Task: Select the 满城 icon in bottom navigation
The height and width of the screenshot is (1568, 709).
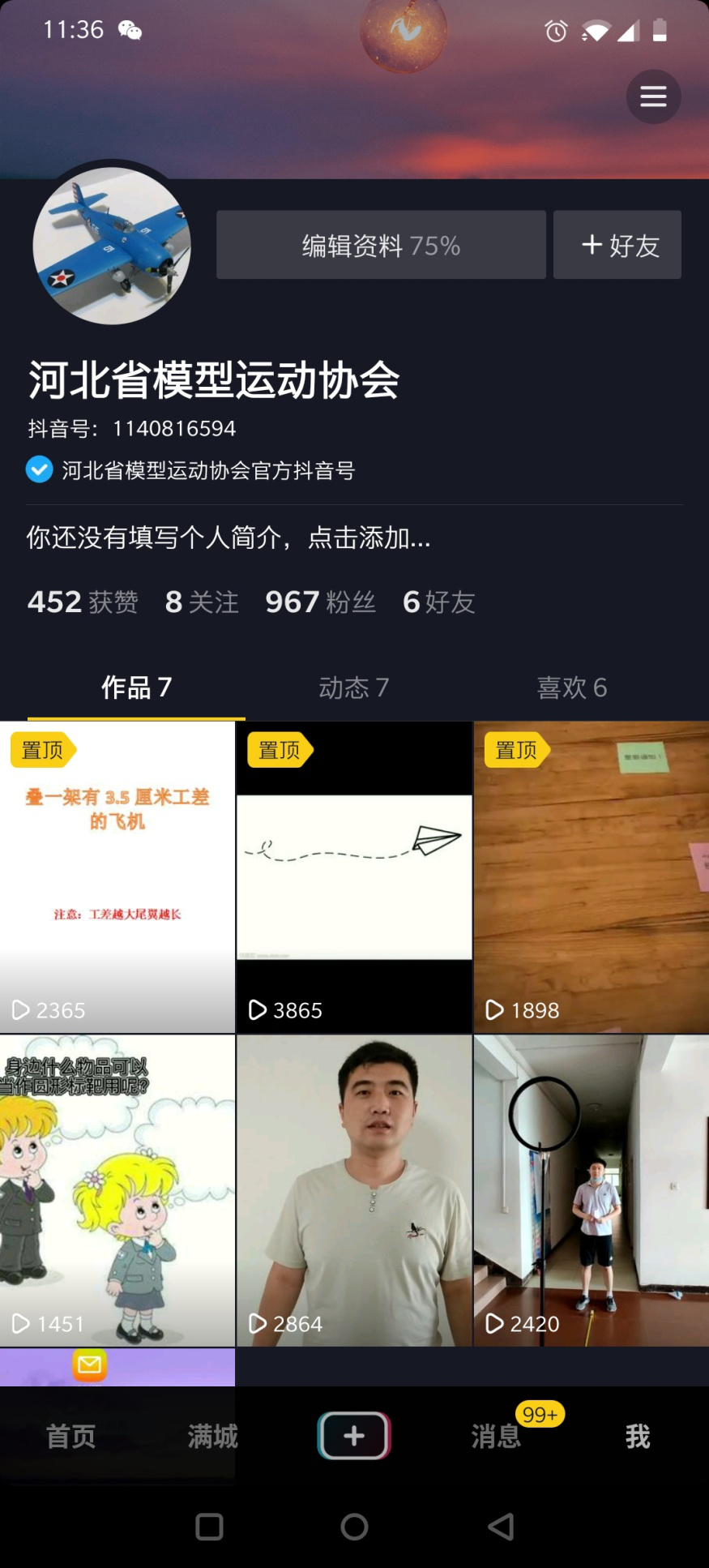Action: point(211,1437)
